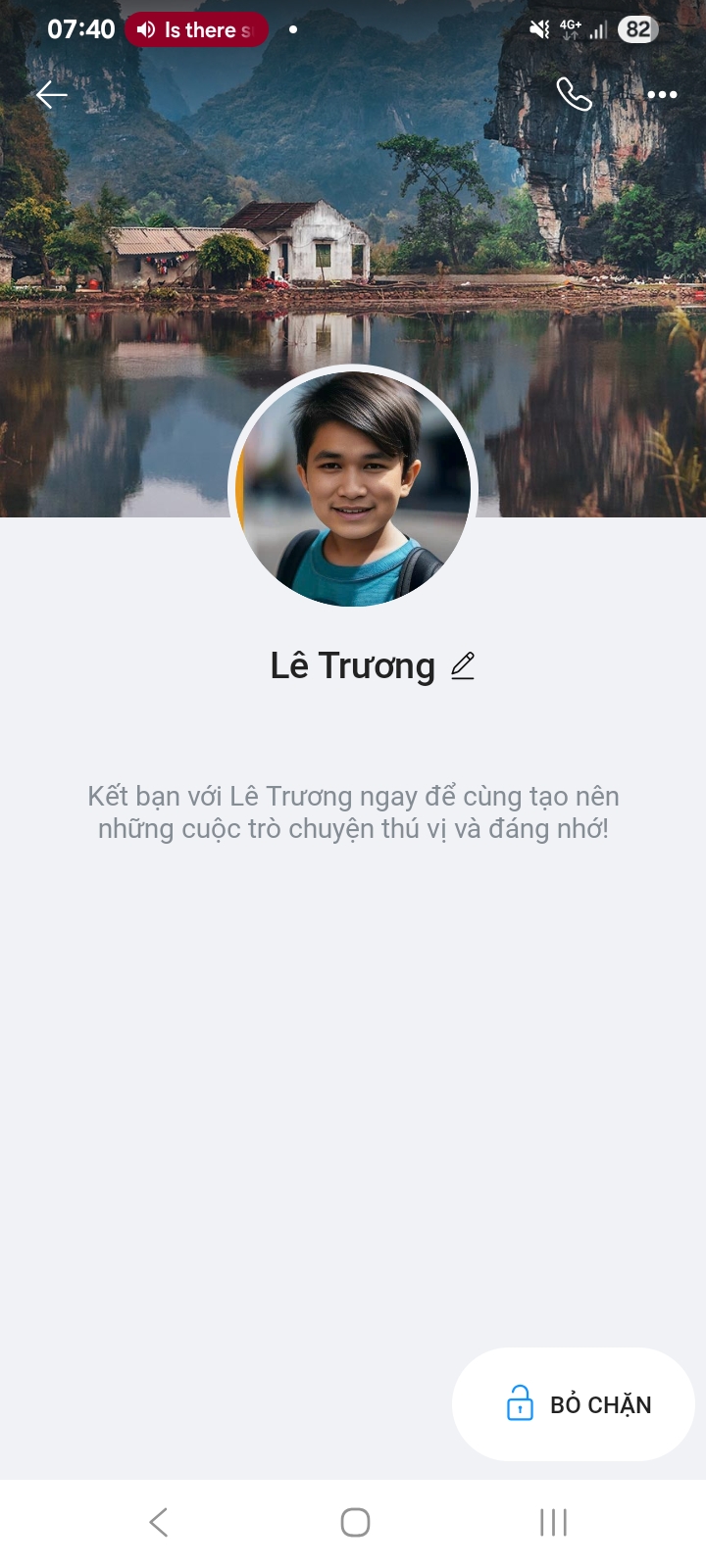Open the 'Is there' audio pill in status bar
The height and width of the screenshot is (1568, 706).
(196, 30)
